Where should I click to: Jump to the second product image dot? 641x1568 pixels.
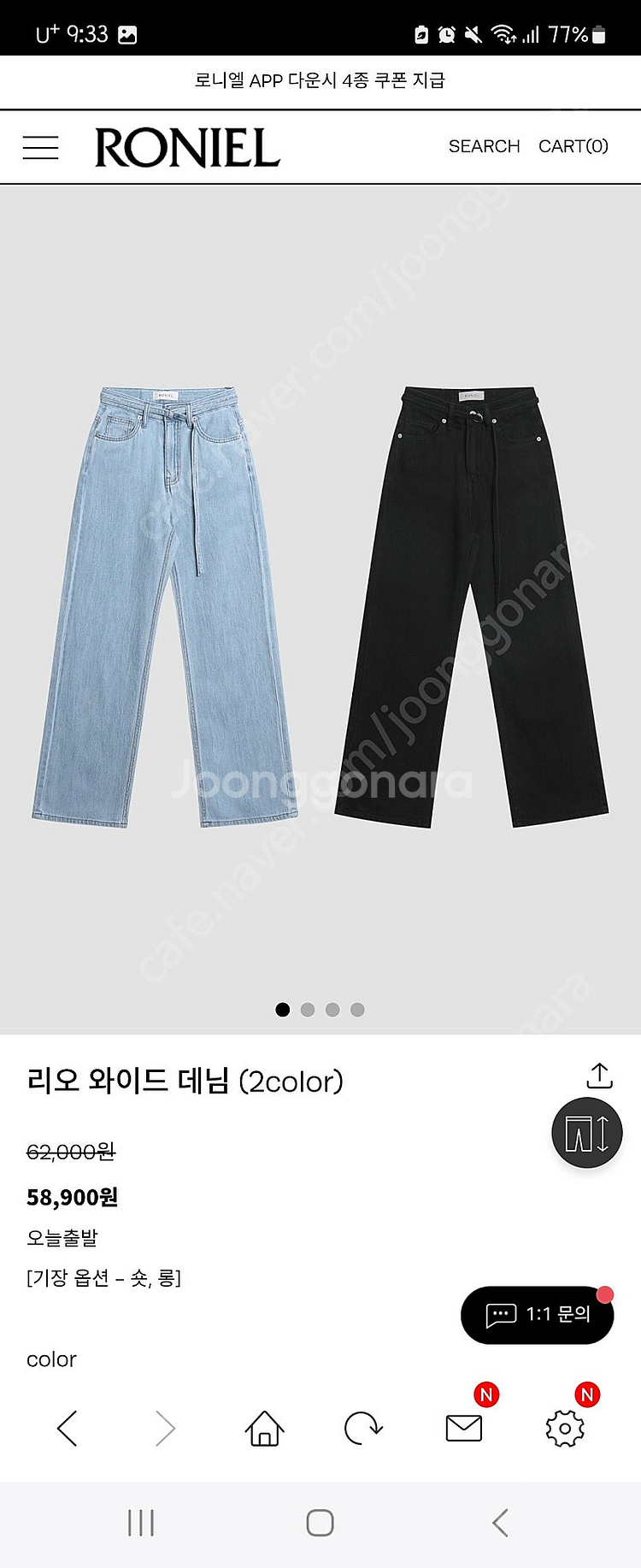(308, 1010)
